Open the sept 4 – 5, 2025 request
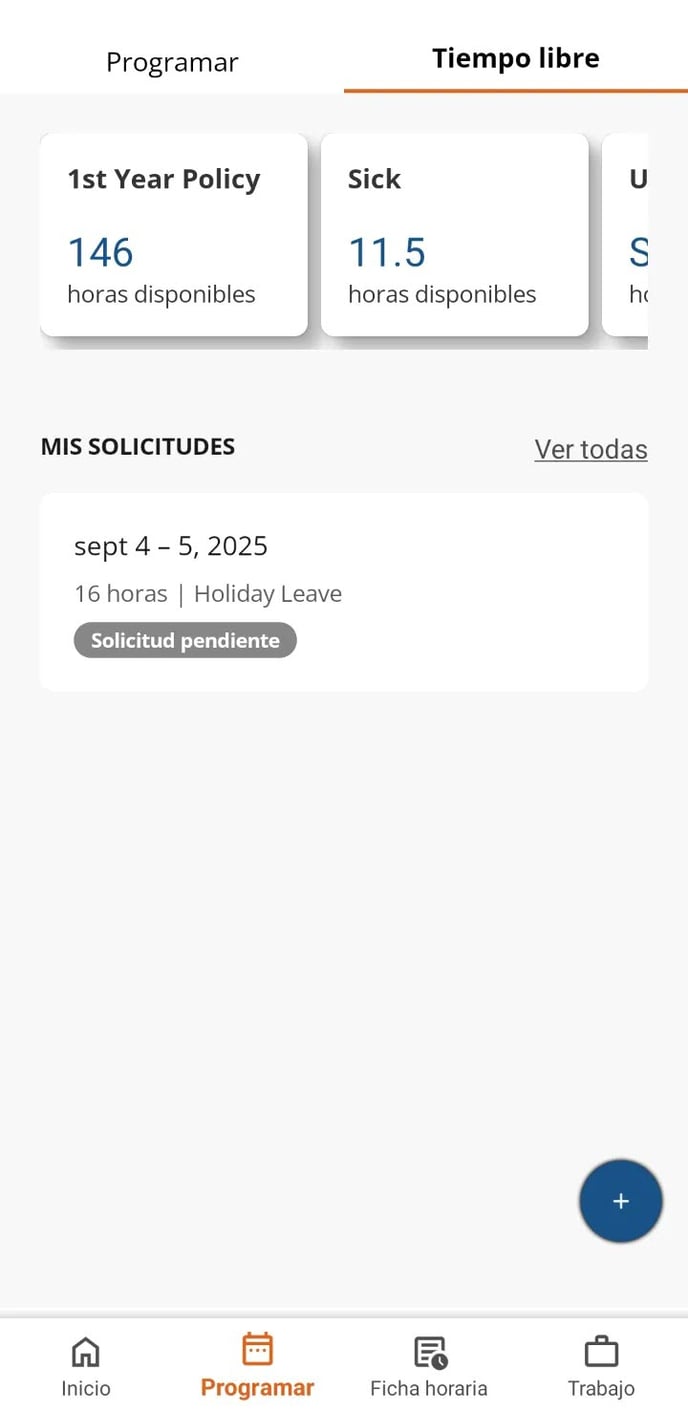688x1411 pixels. point(343,591)
